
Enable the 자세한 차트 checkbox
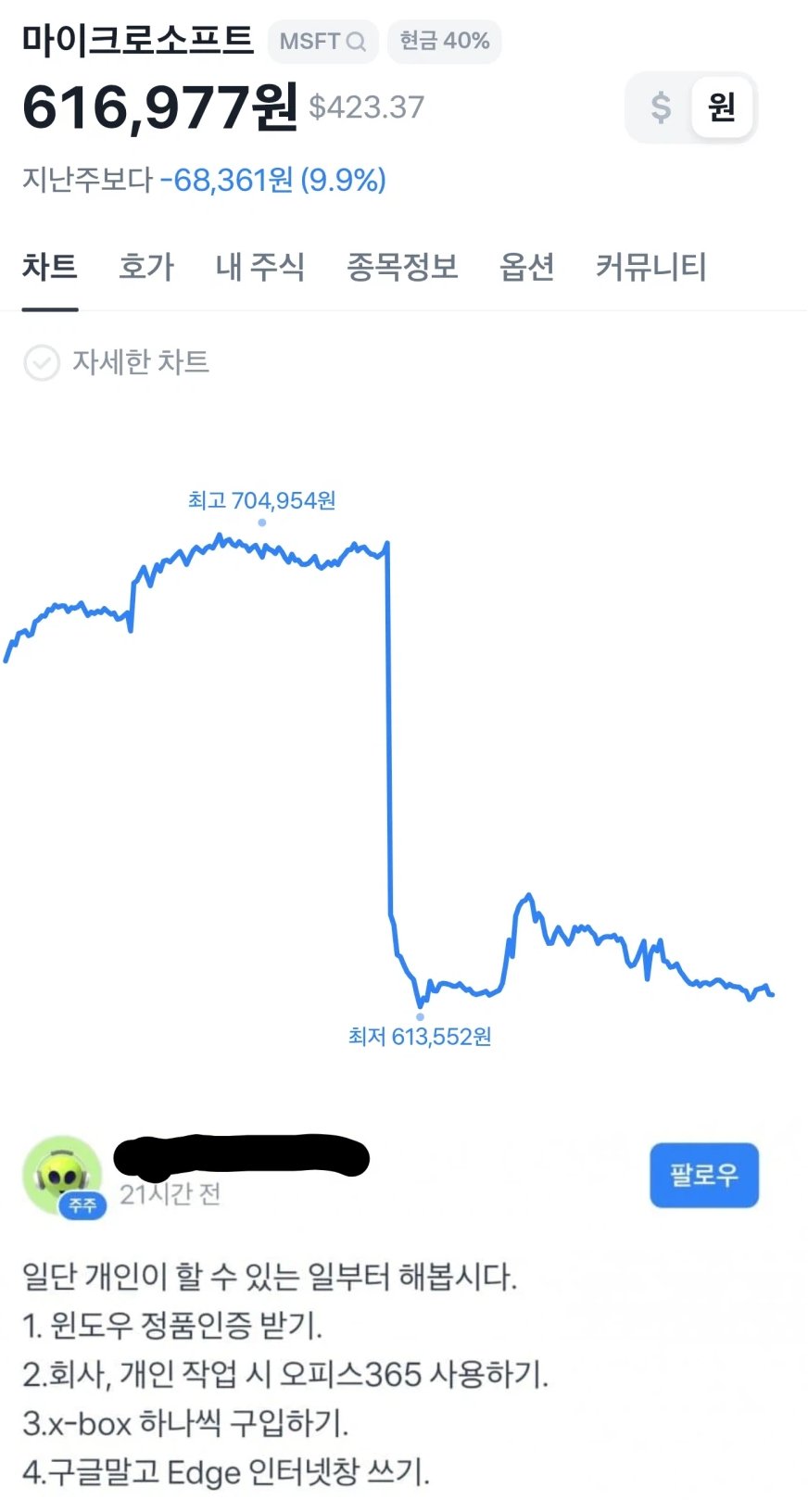(42, 362)
